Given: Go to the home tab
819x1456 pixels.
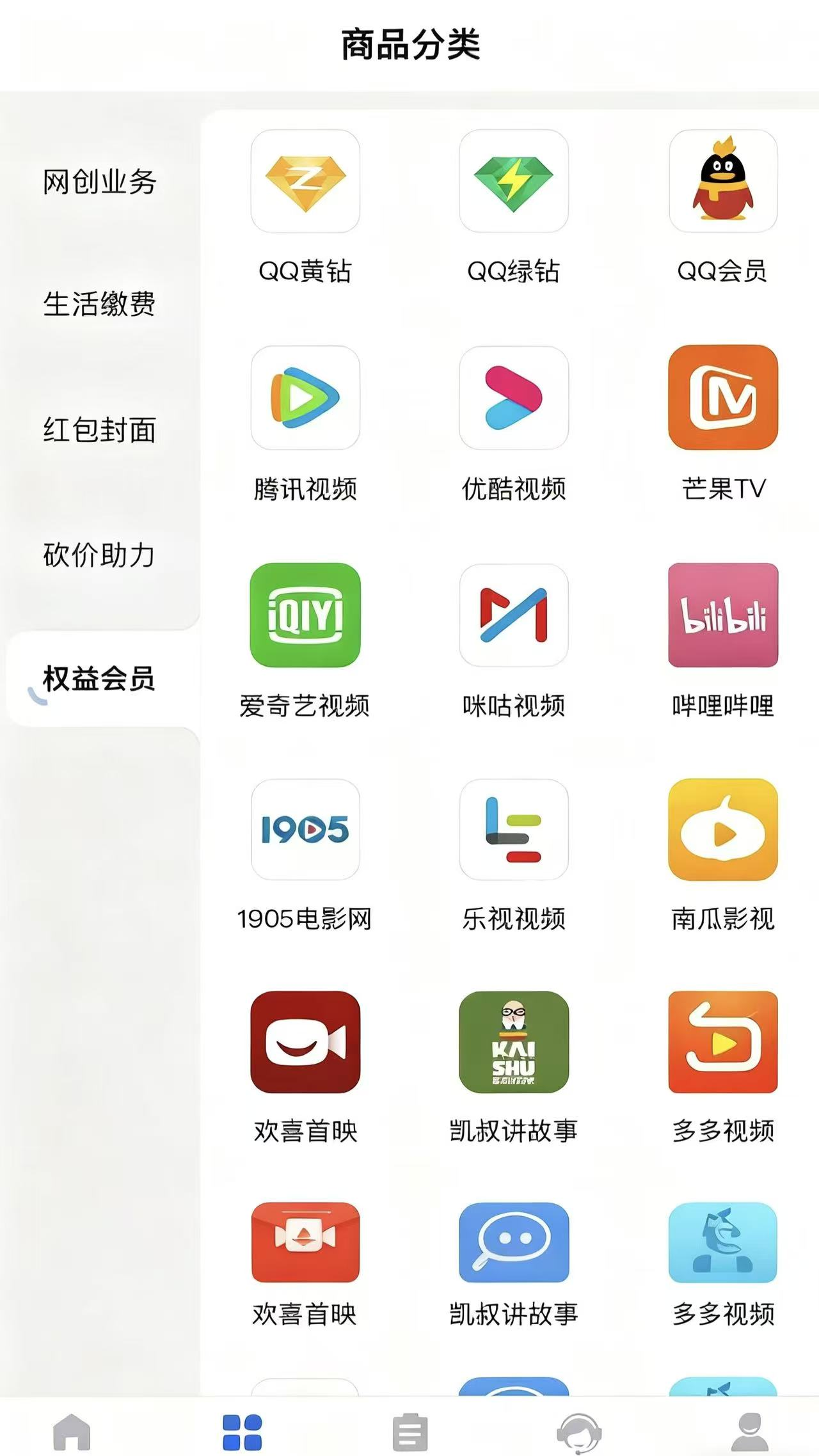Looking at the screenshot, I should pos(72,1432).
